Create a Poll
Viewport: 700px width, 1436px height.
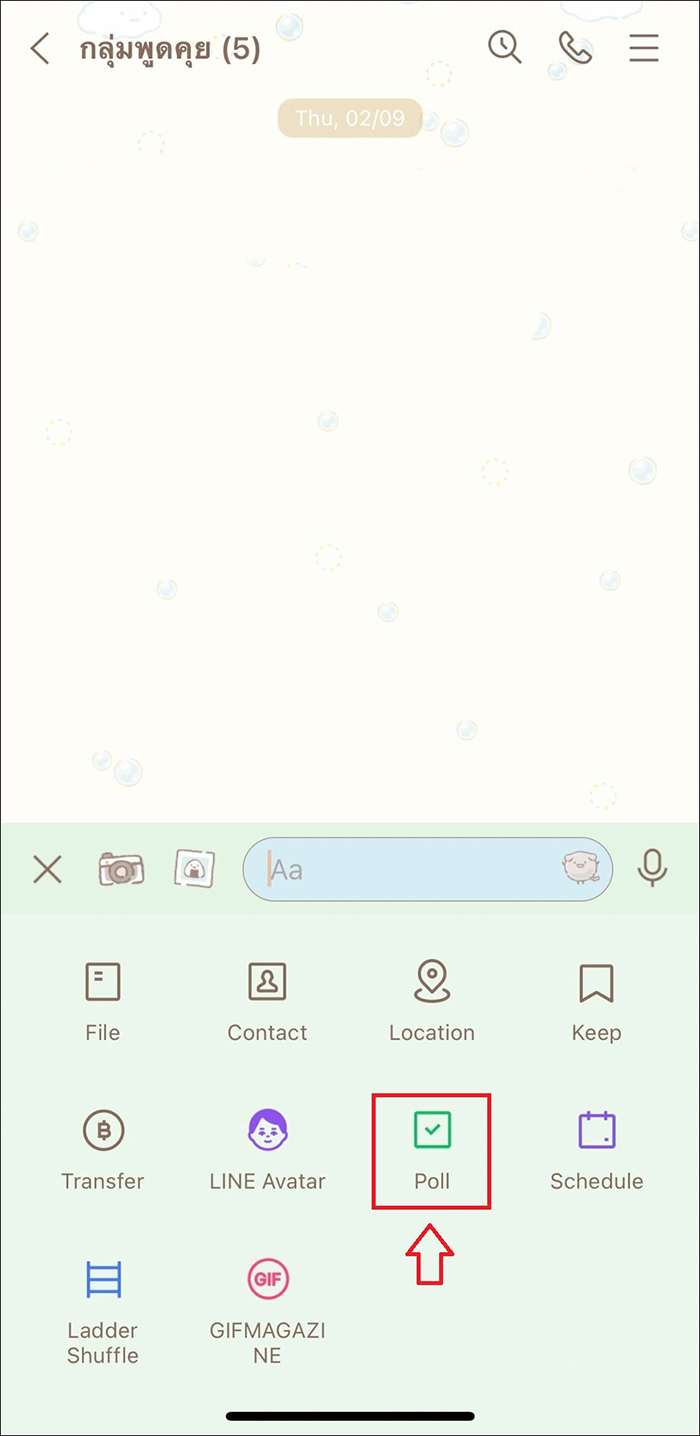(432, 1150)
